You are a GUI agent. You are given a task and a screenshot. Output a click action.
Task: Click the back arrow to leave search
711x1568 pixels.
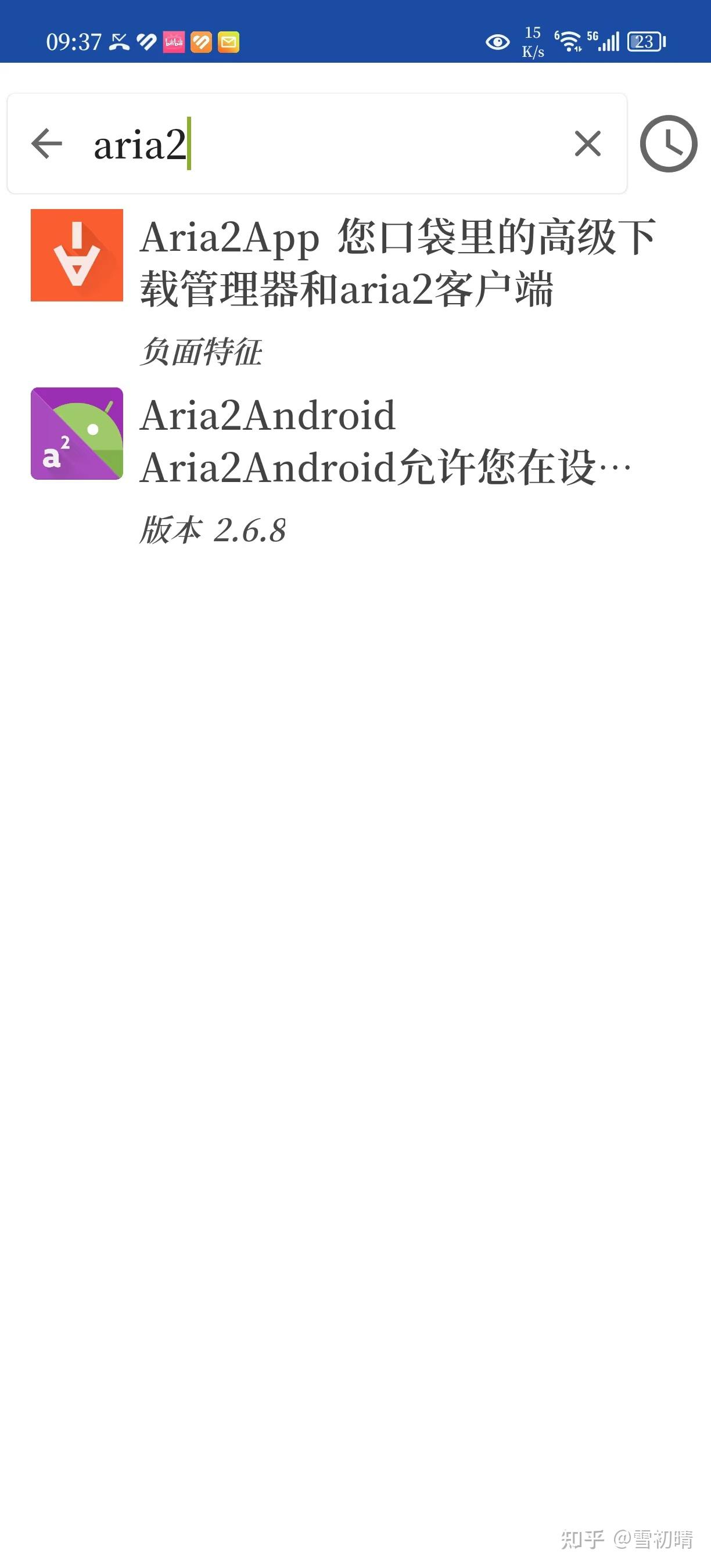pos(46,143)
